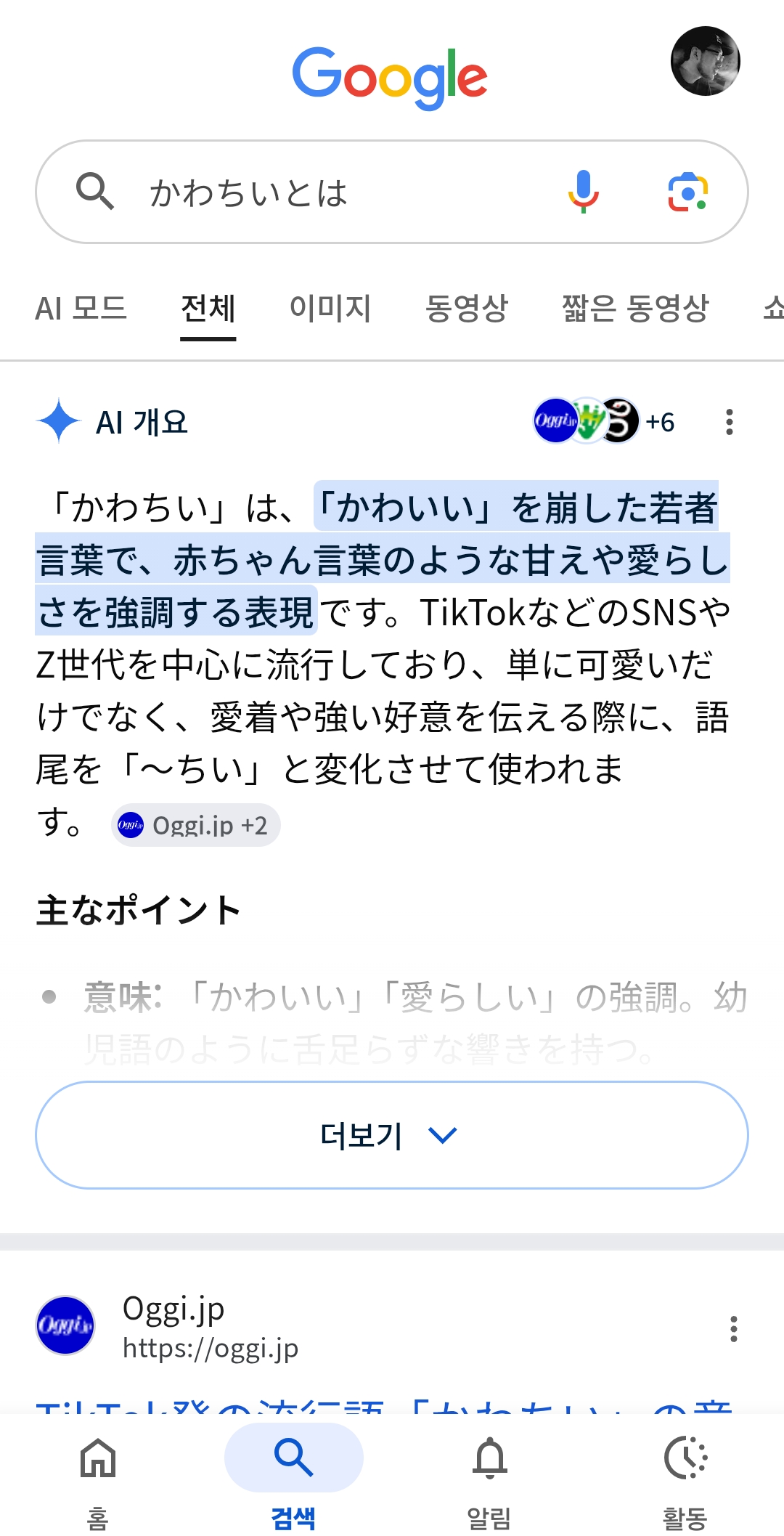Image resolution: width=784 pixels, height=1536 pixels.
Task: Switch to the 동영상 tab
Action: 467,309
